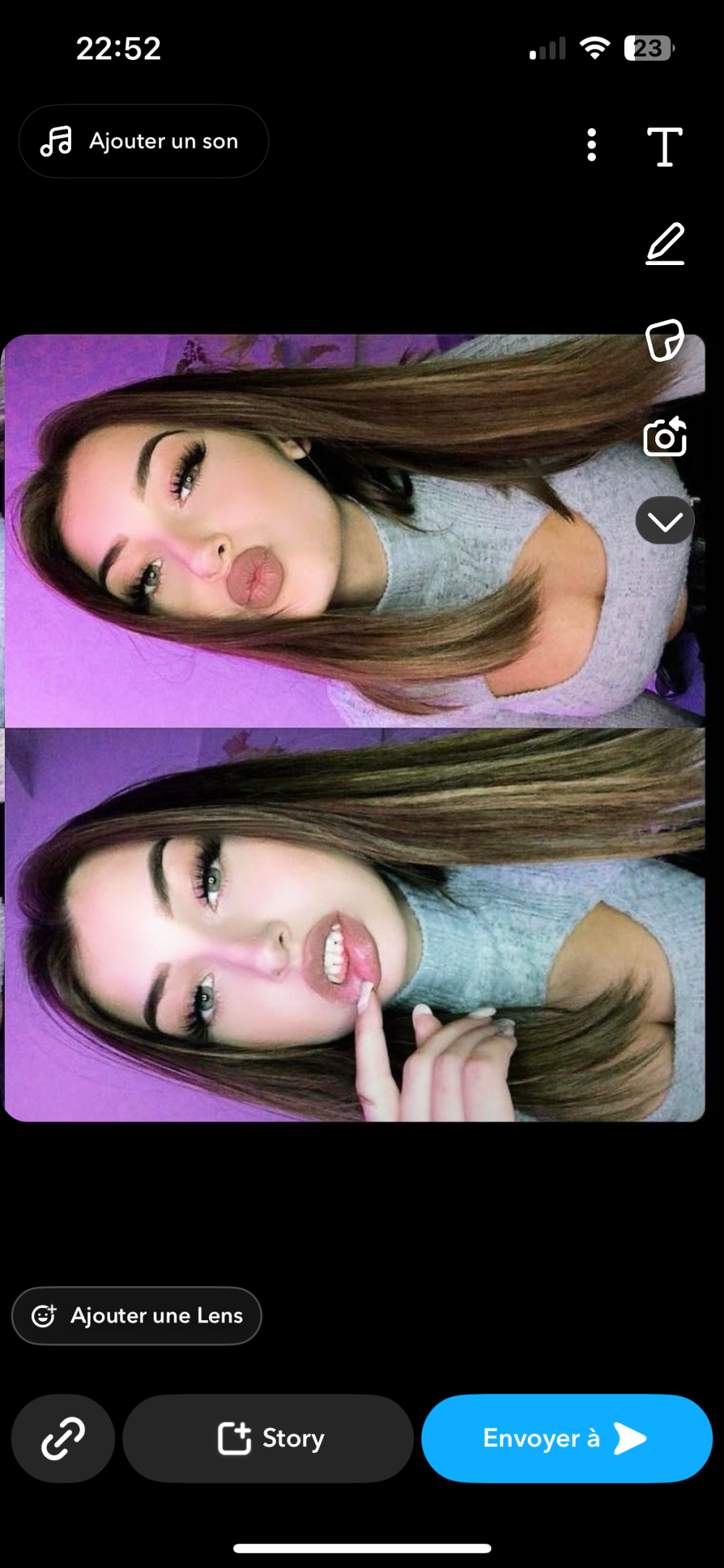This screenshot has width=724, height=1568.
Task: Open the sticker picker
Action: tap(665, 340)
